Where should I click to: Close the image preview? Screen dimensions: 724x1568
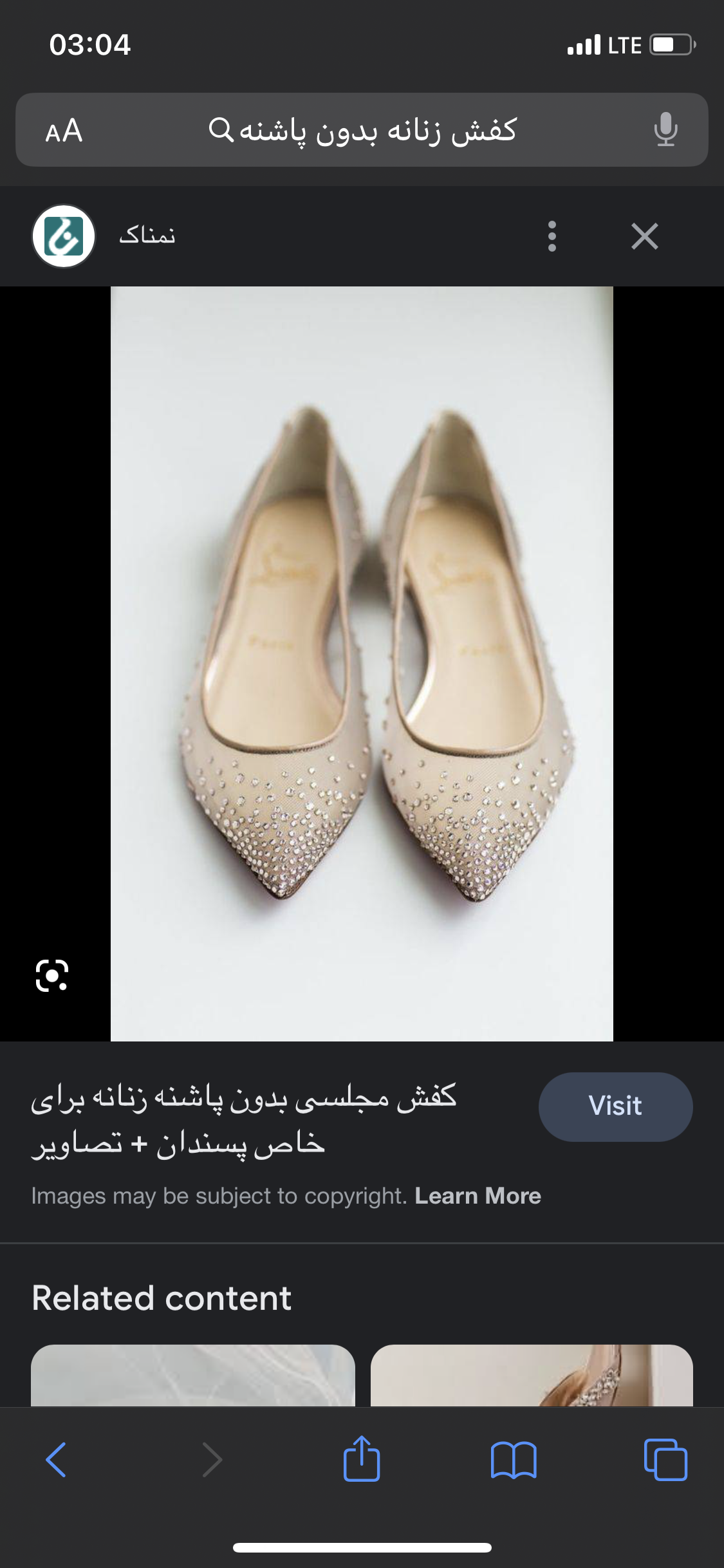(x=644, y=236)
